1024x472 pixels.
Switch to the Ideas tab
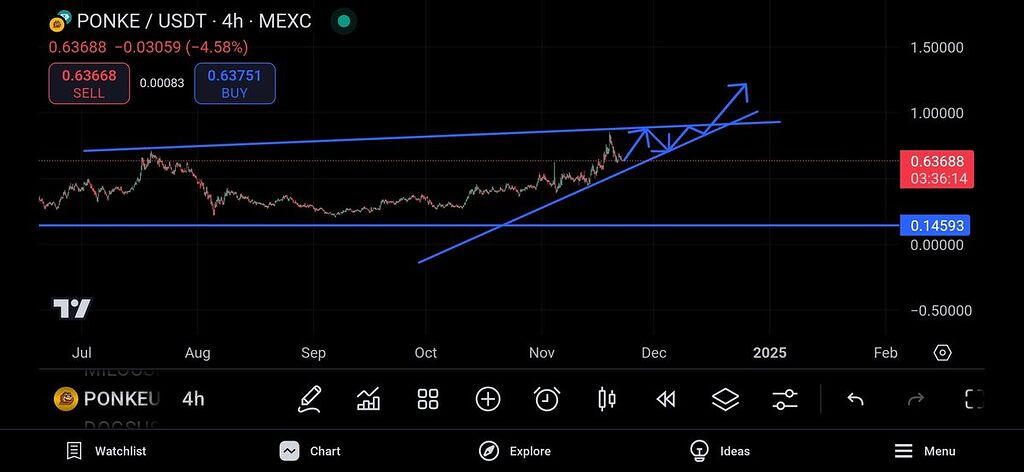[720, 451]
